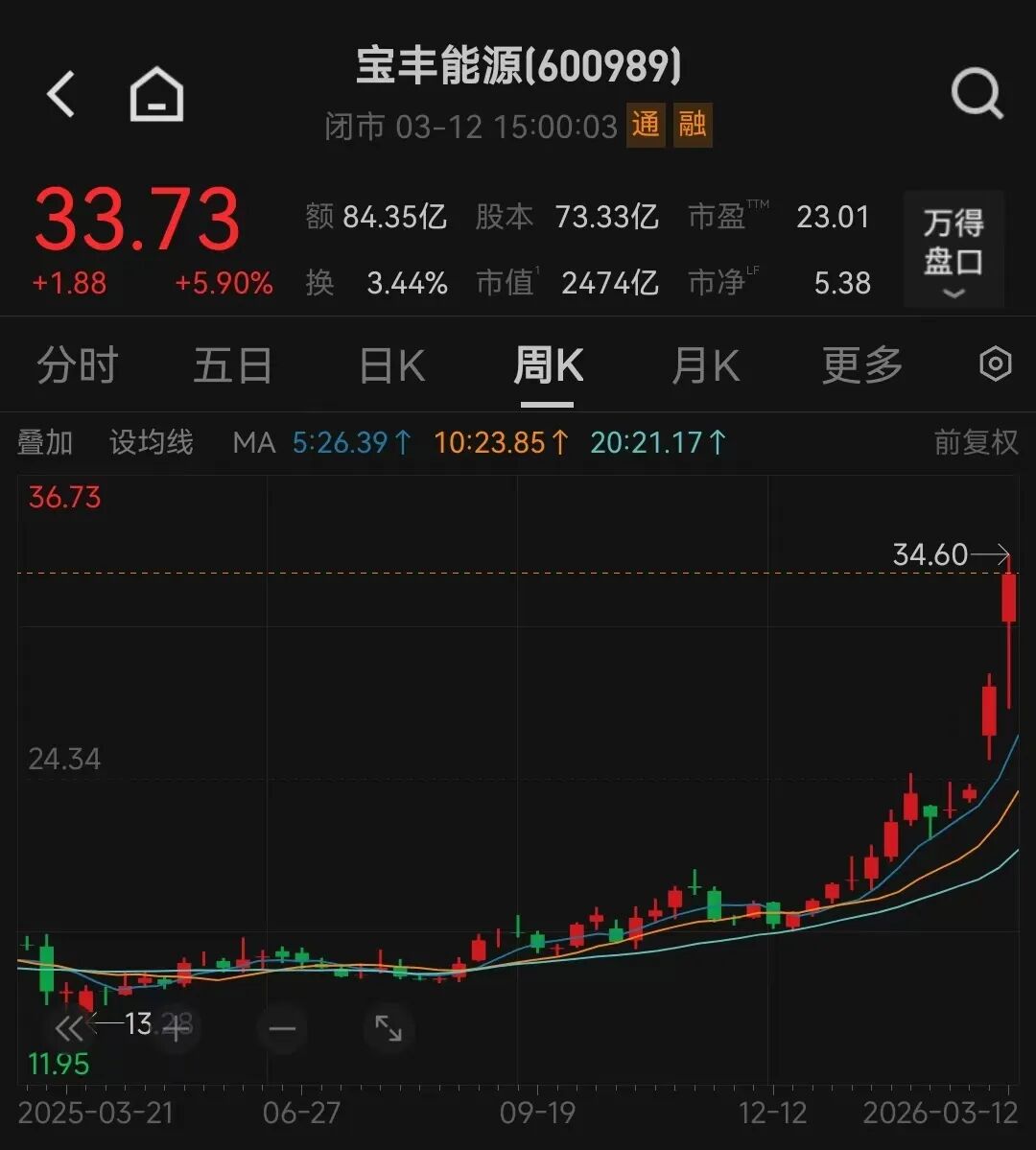1036x1150 pixels.
Task: Expand the chart to fullscreen
Action: pyautogui.click(x=388, y=1029)
